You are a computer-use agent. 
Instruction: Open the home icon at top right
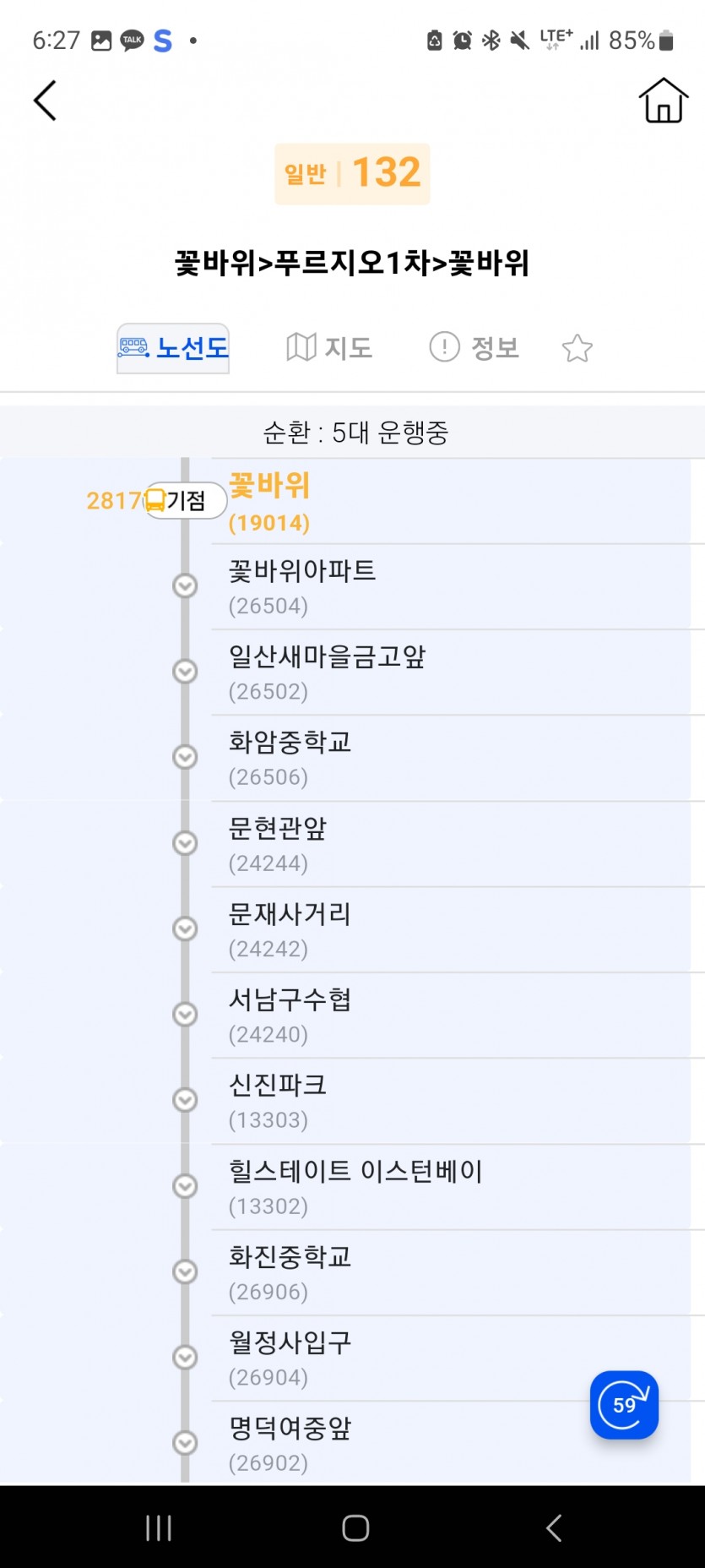pos(663,101)
